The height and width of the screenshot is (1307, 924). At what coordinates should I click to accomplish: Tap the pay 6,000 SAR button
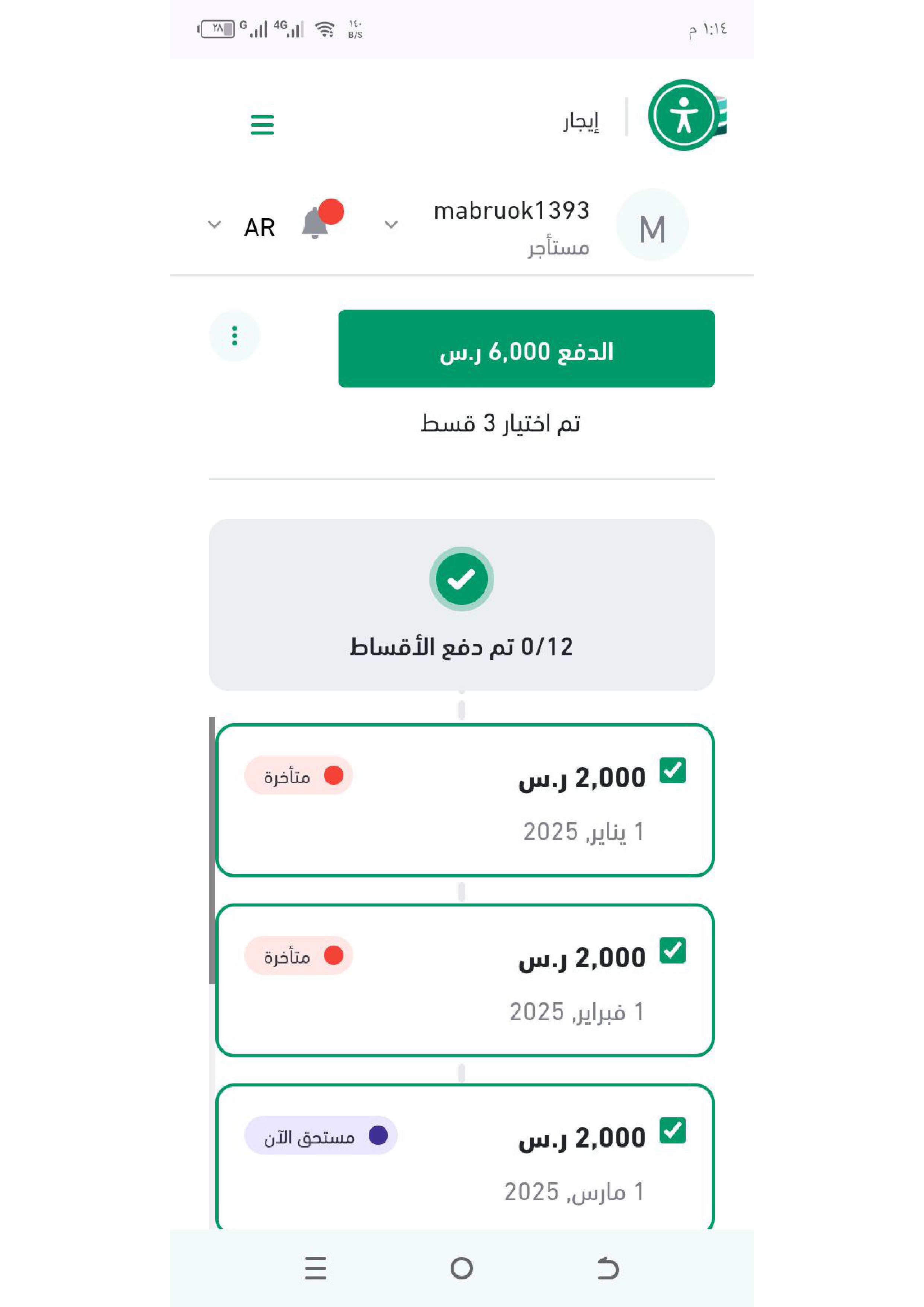click(526, 349)
